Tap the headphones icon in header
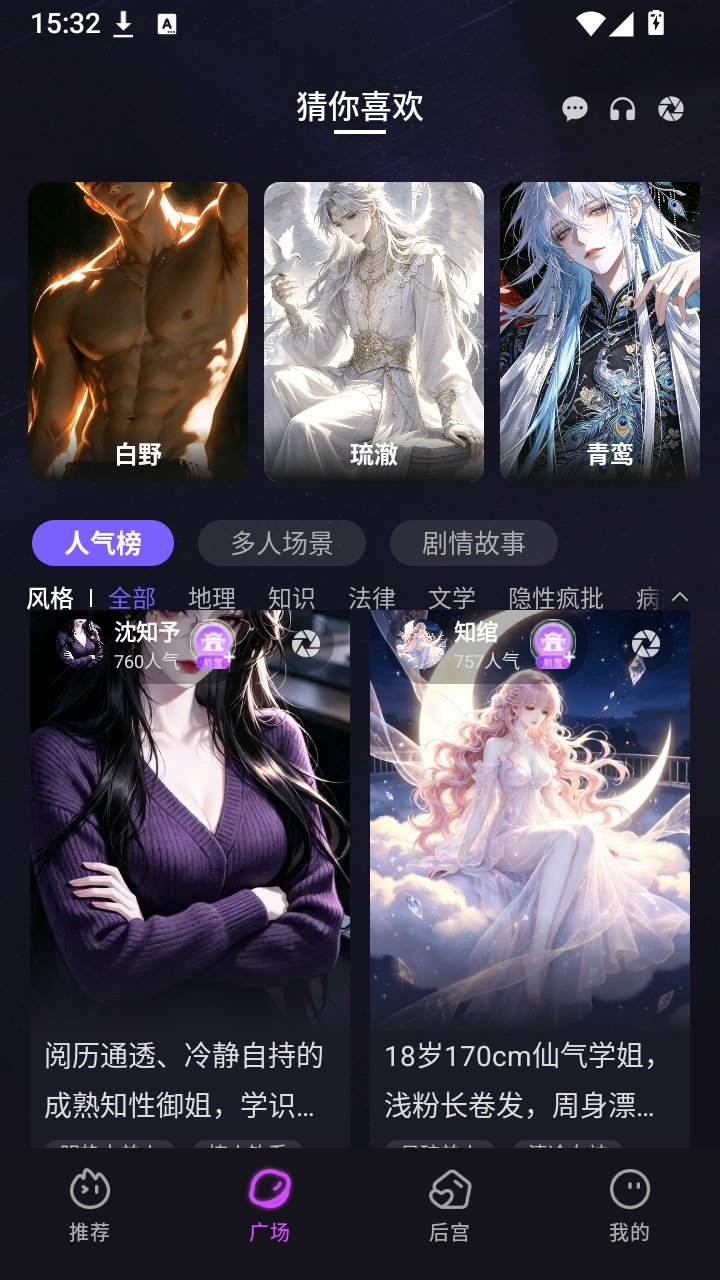Viewport: 720px width, 1280px height. point(623,109)
